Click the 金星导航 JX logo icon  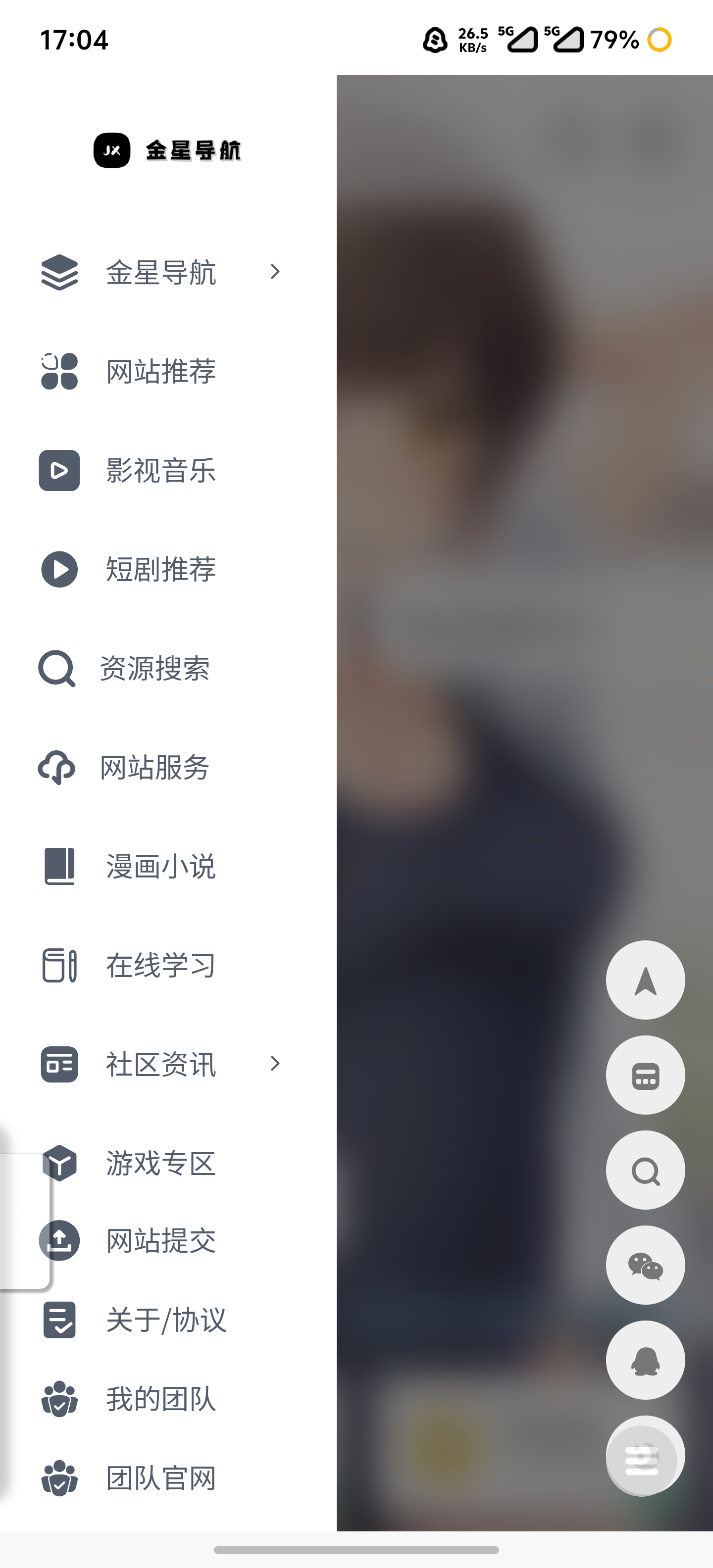pyautogui.click(x=111, y=151)
